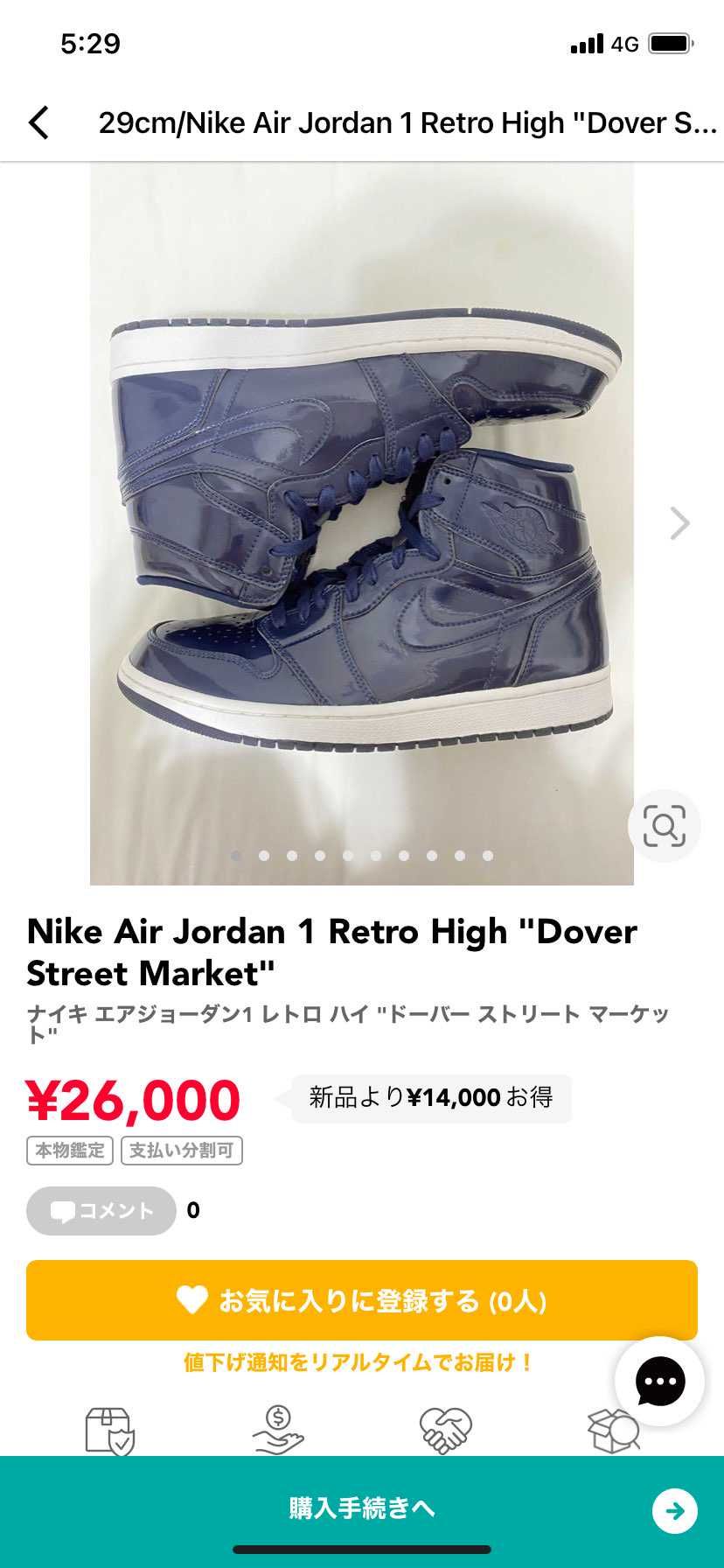Tap the 4G network indicator
The image size is (724, 1568).
(x=623, y=41)
